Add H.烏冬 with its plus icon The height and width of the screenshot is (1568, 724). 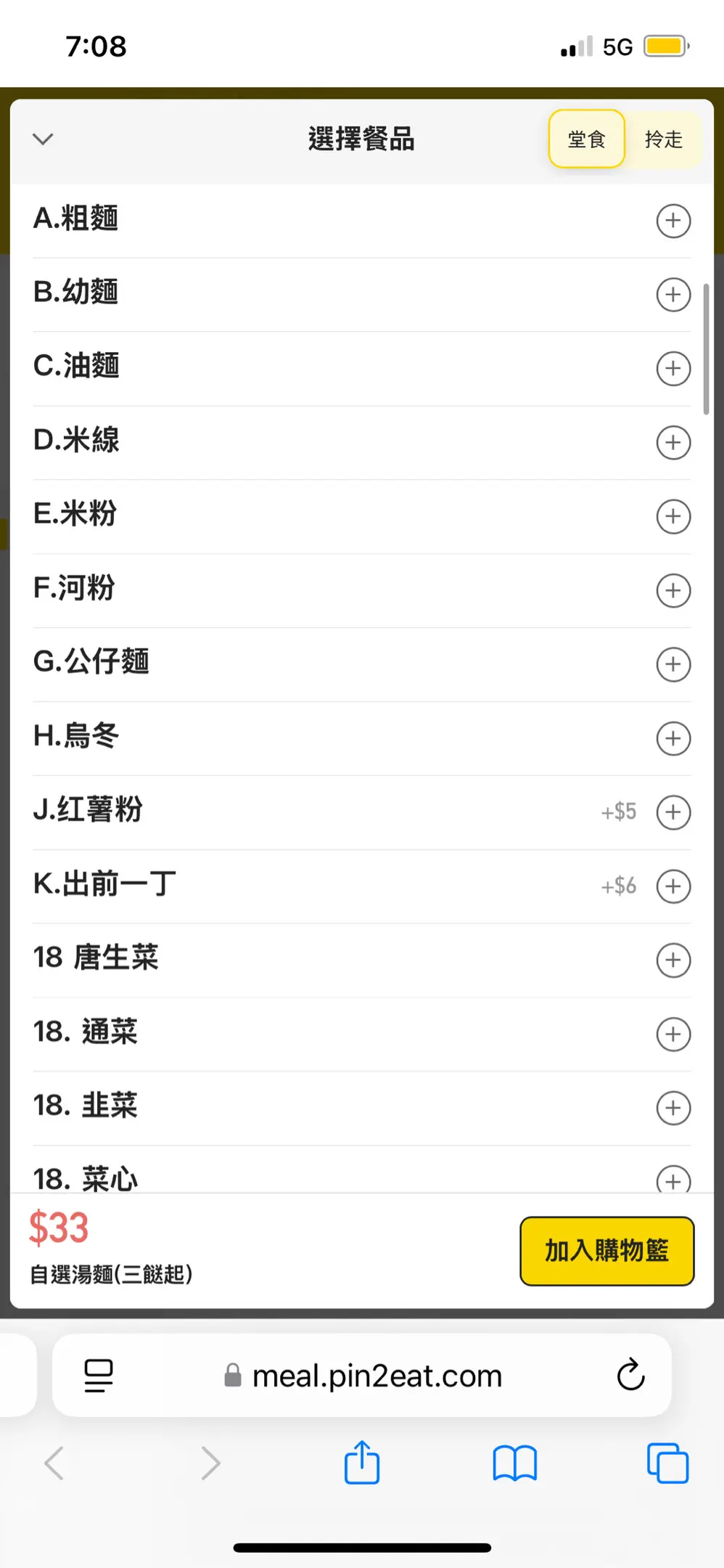point(673,739)
